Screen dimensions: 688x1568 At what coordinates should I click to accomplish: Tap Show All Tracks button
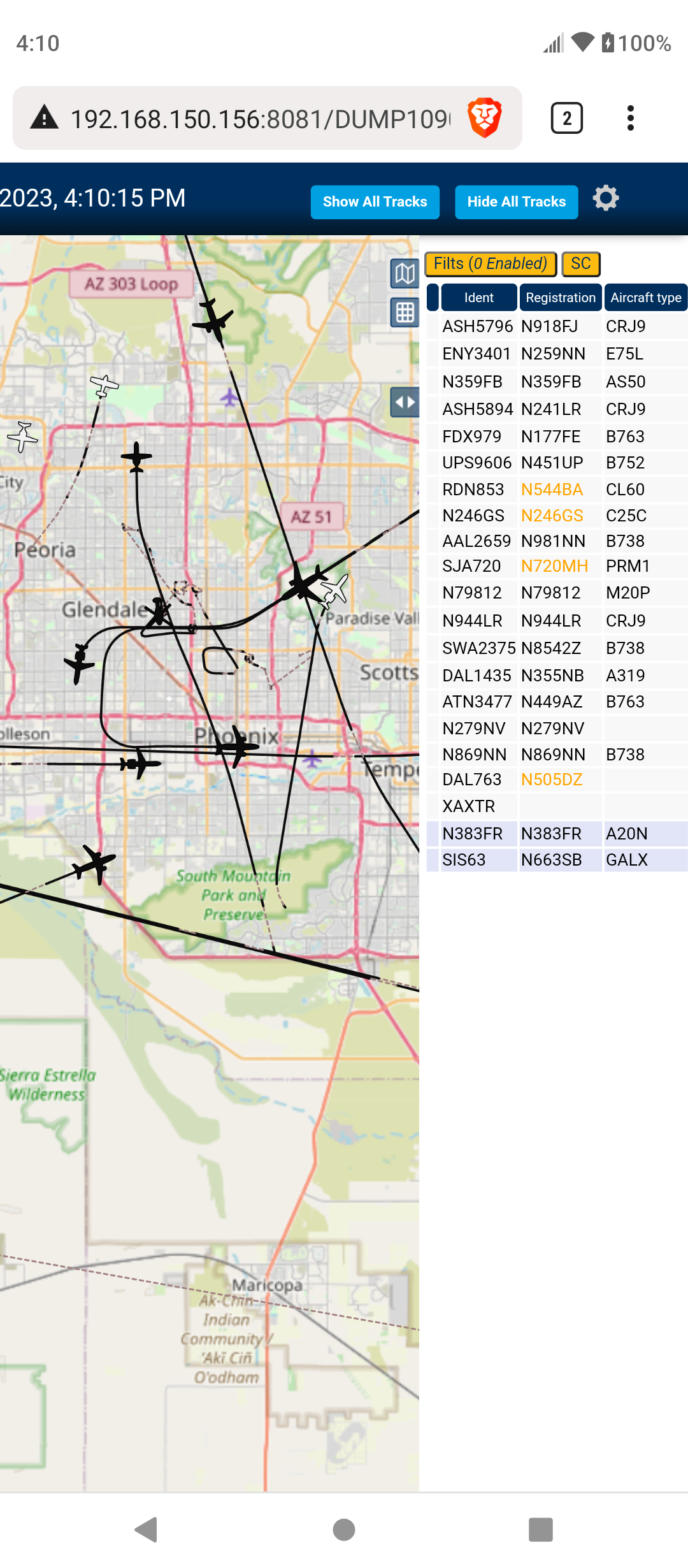click(x=375, y=202)
